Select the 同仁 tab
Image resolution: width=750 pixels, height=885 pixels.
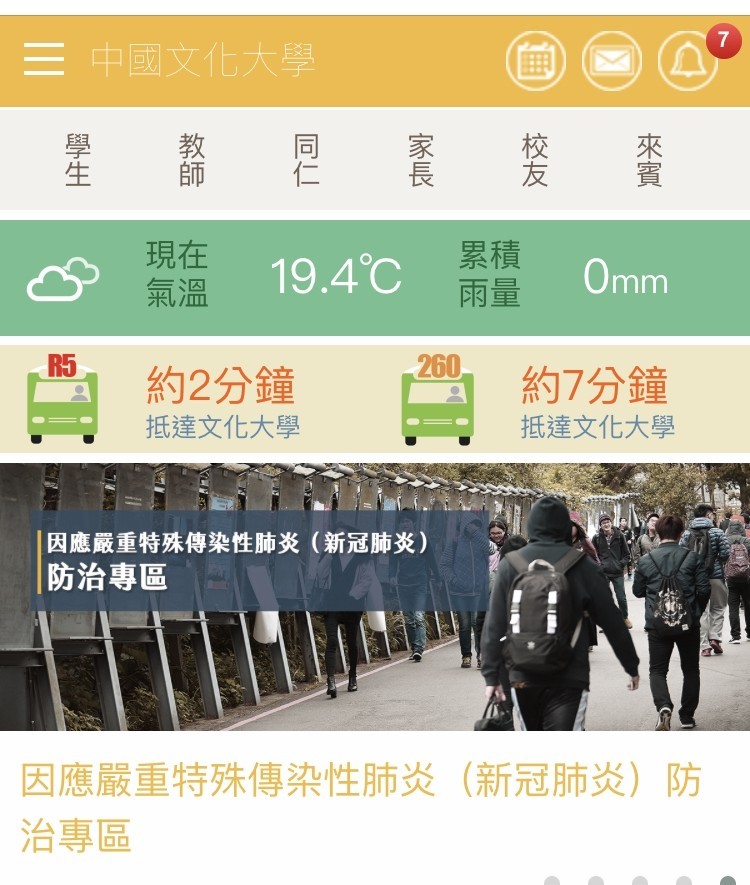(306, 160)
